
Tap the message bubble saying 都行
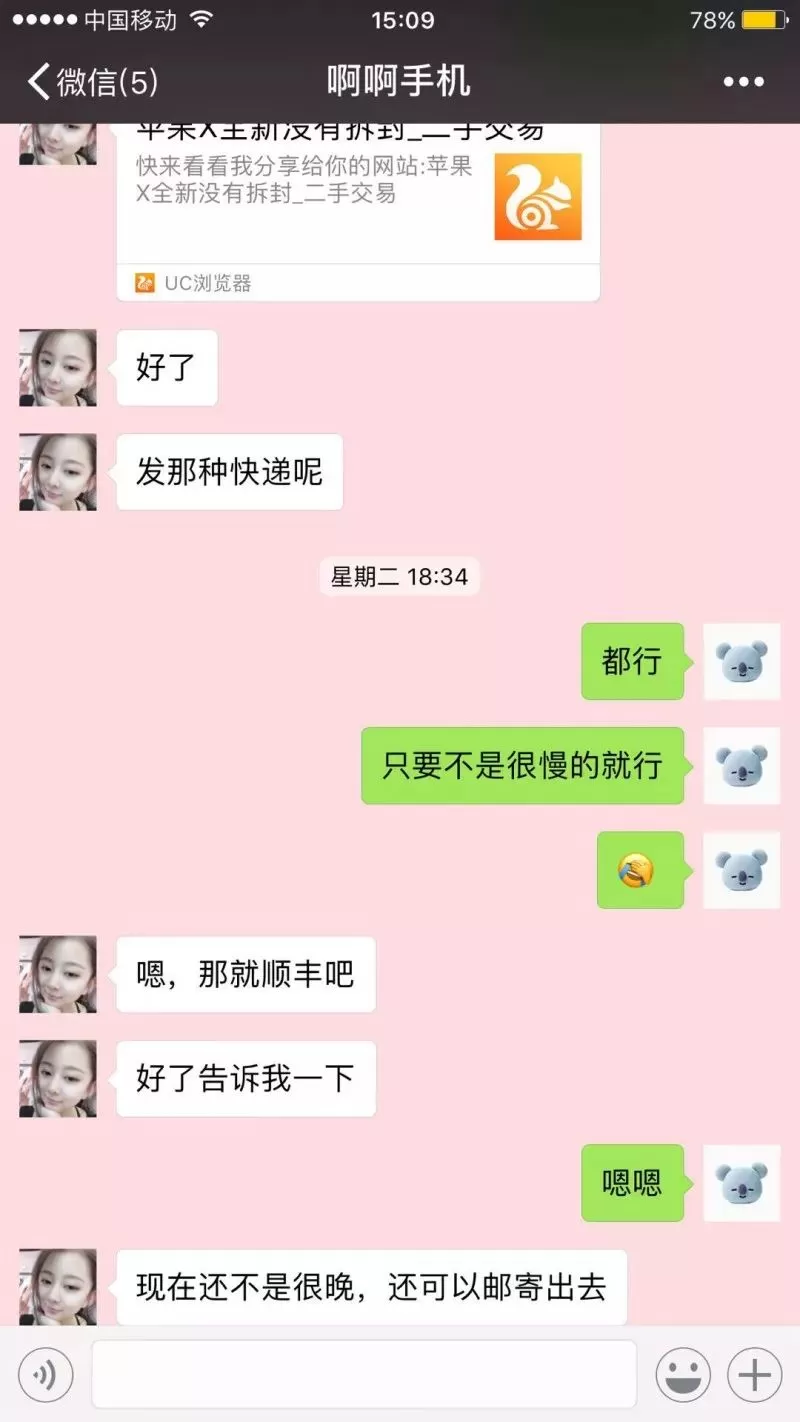(631, 662)
